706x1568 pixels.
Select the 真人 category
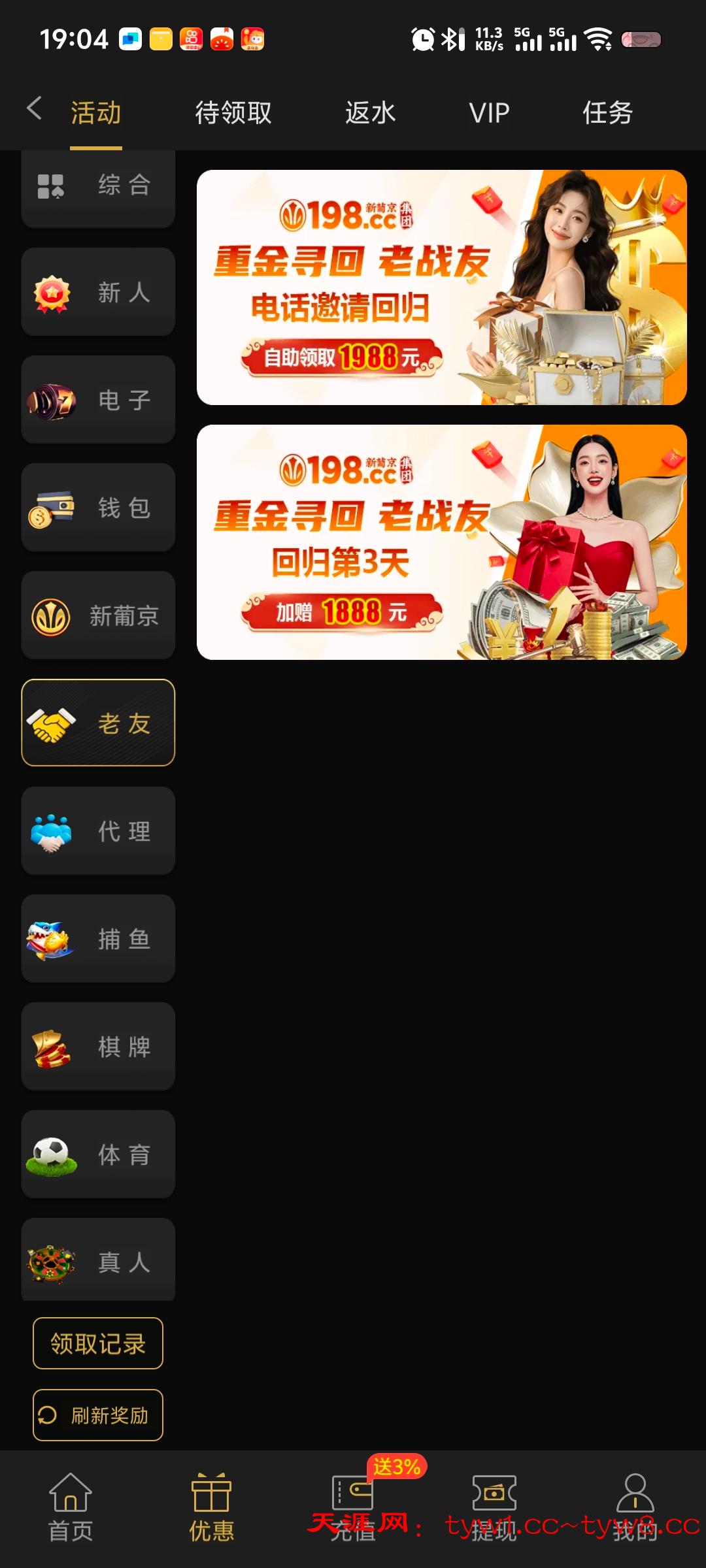click(x=98, y=1261)
